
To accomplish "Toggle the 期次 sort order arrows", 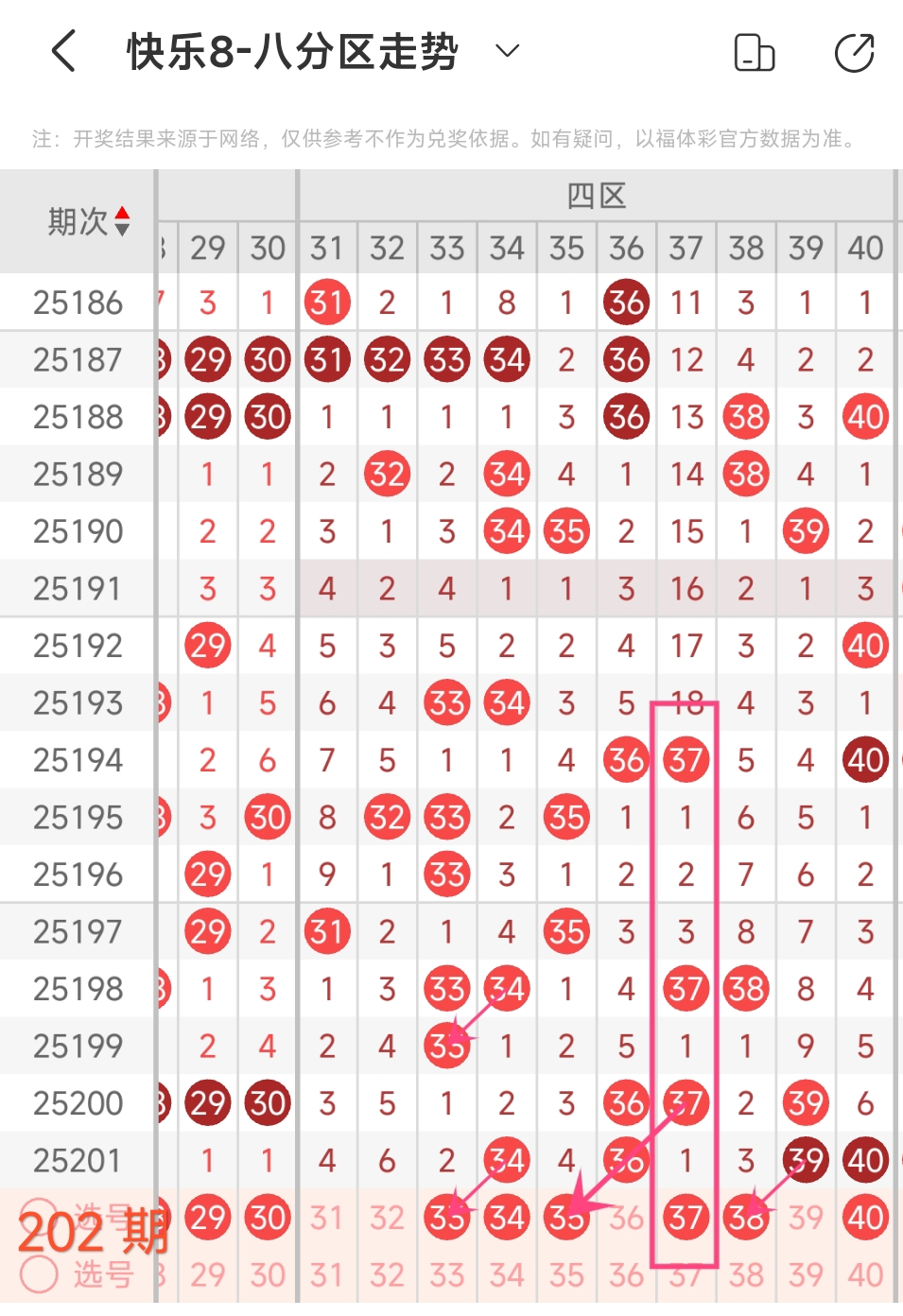I will [122, 221].
